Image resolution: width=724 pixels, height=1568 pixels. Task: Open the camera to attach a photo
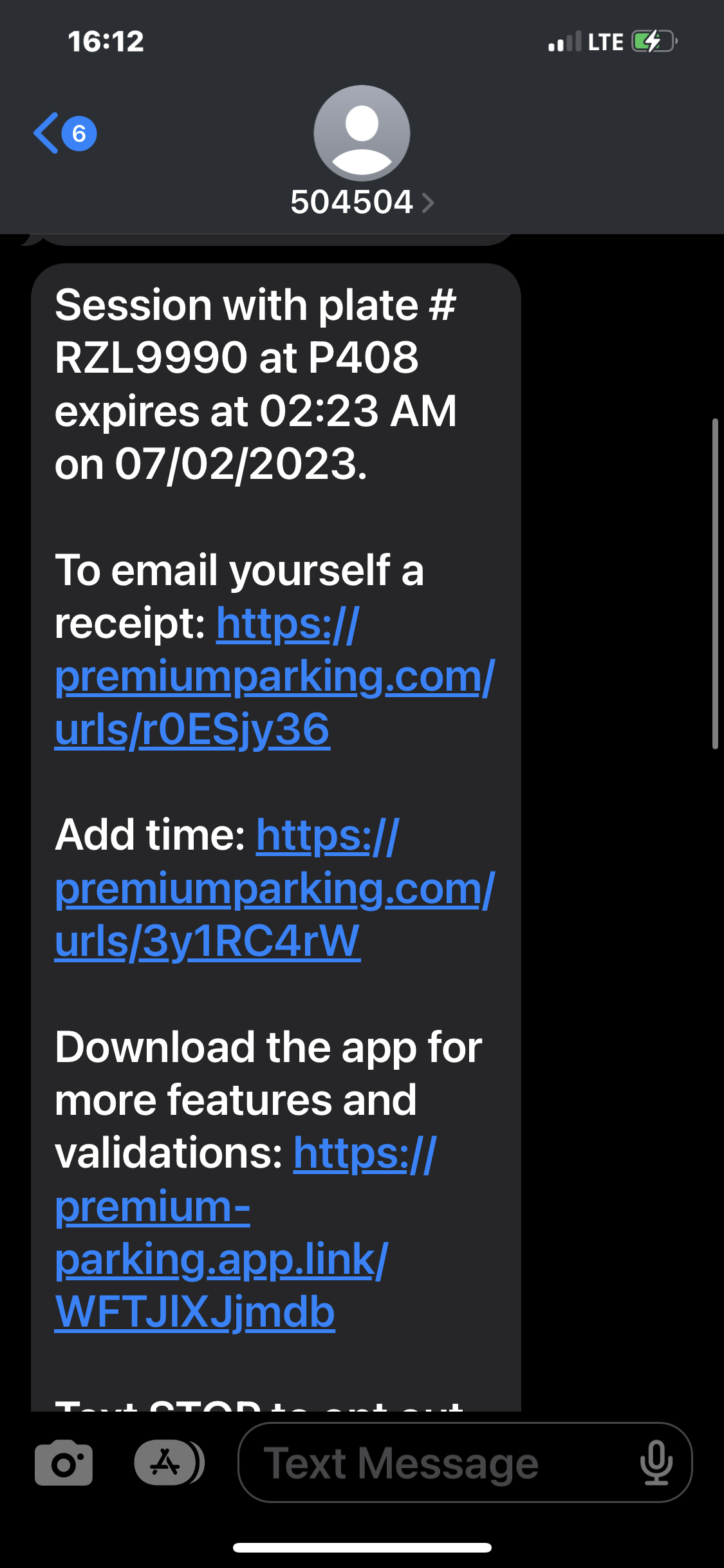point(64,1463)
